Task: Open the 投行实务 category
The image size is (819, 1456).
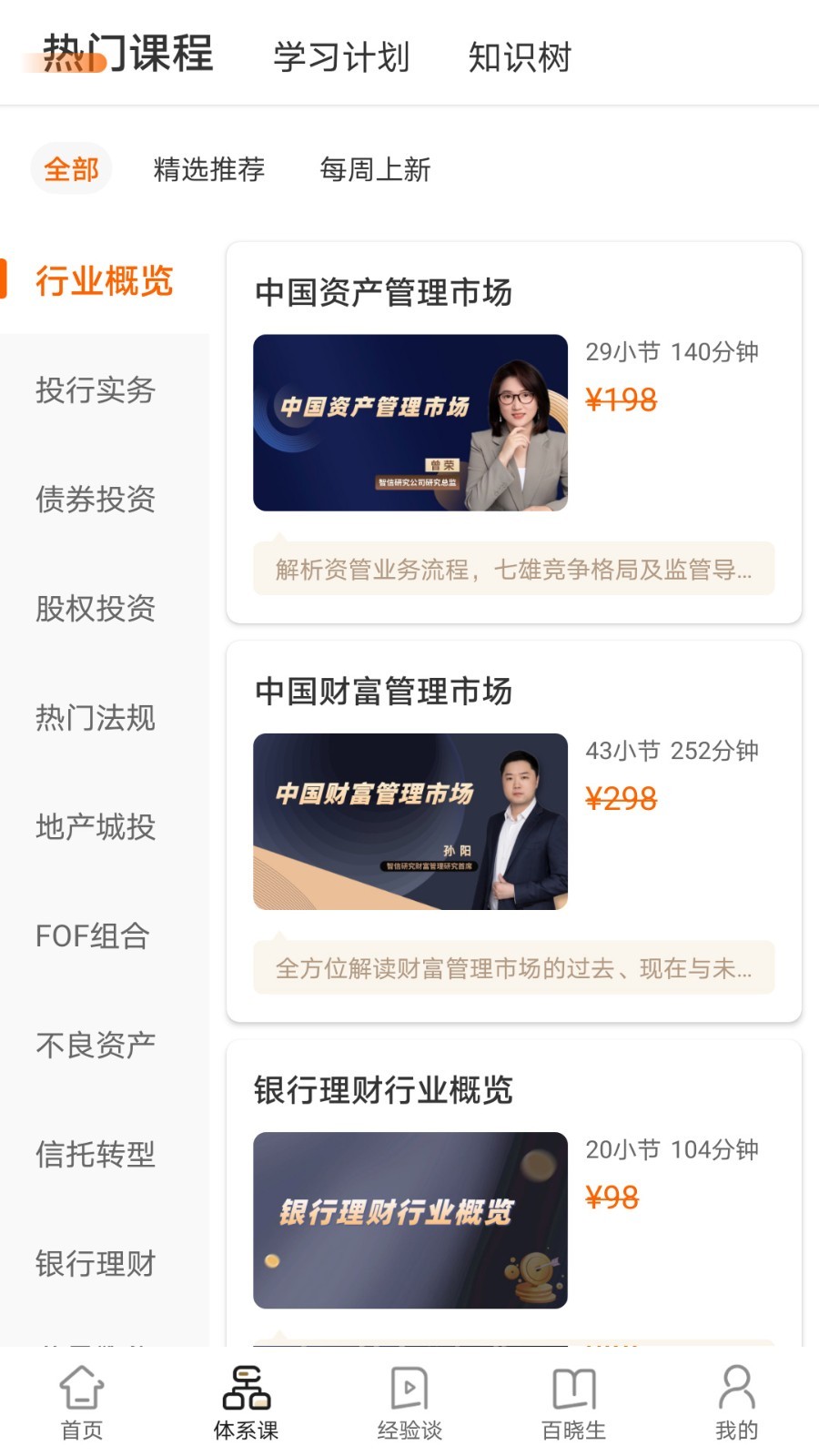Action: click(96, 389)
